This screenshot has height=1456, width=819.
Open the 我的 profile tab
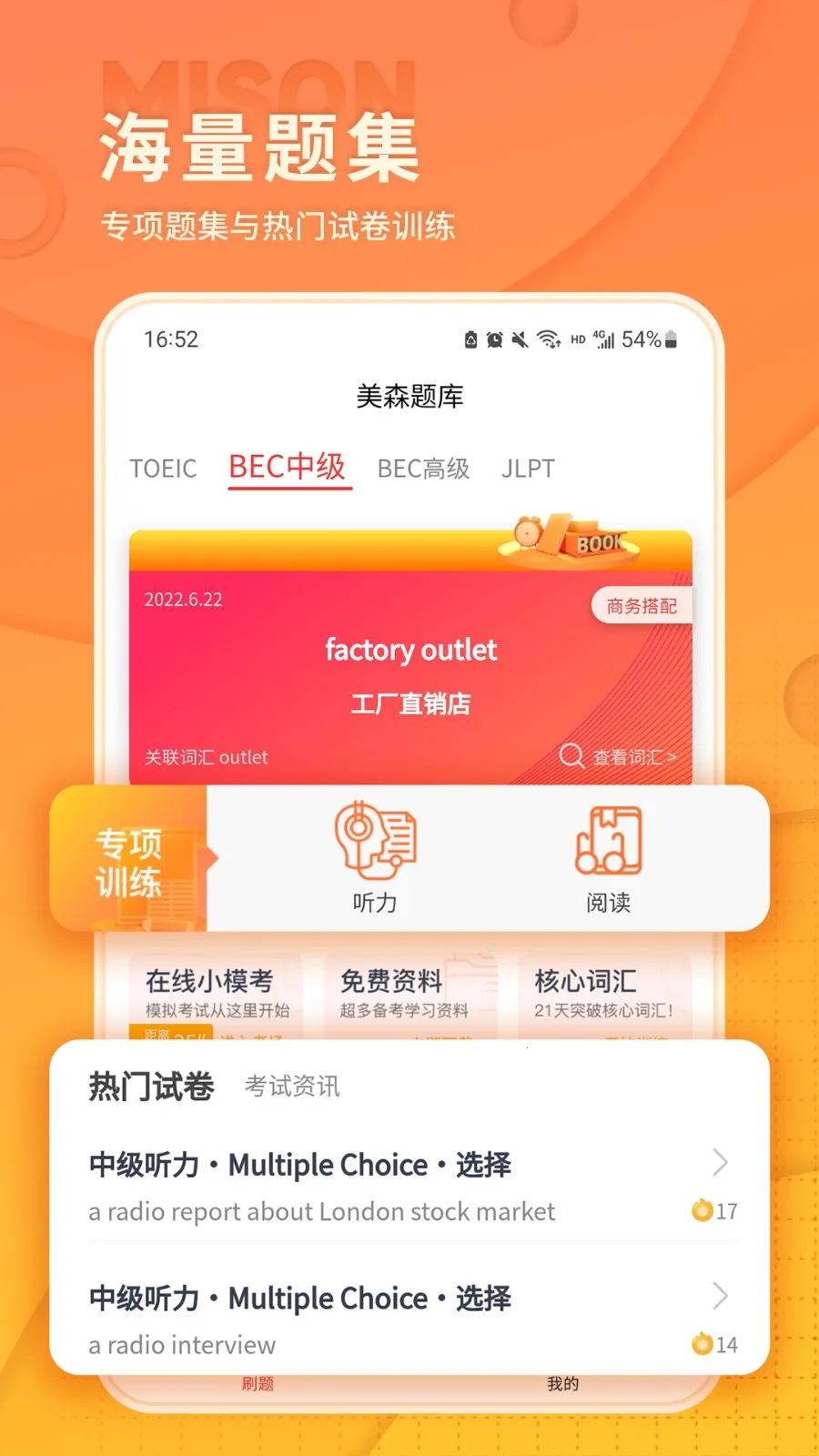(562, 1383)
